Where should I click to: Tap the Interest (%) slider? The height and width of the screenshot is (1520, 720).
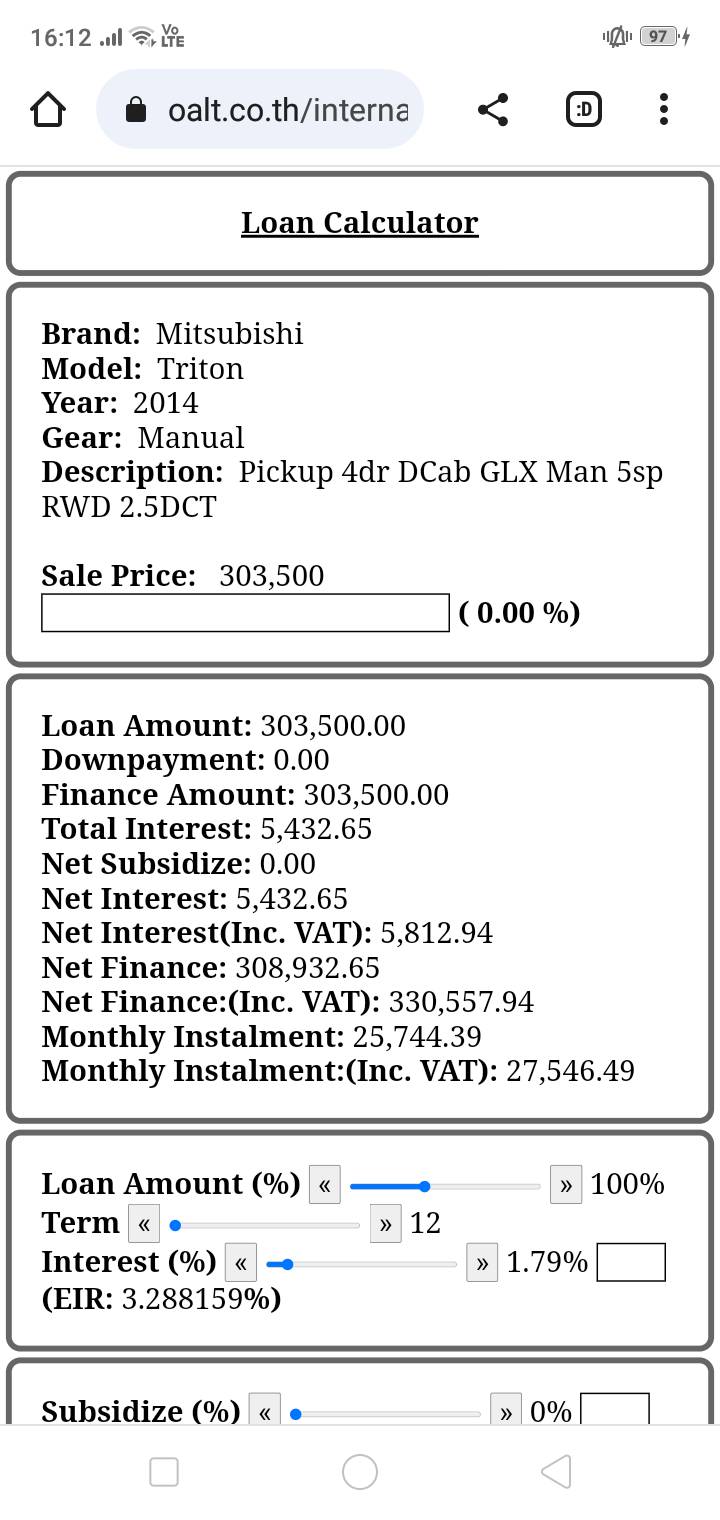361,1264
